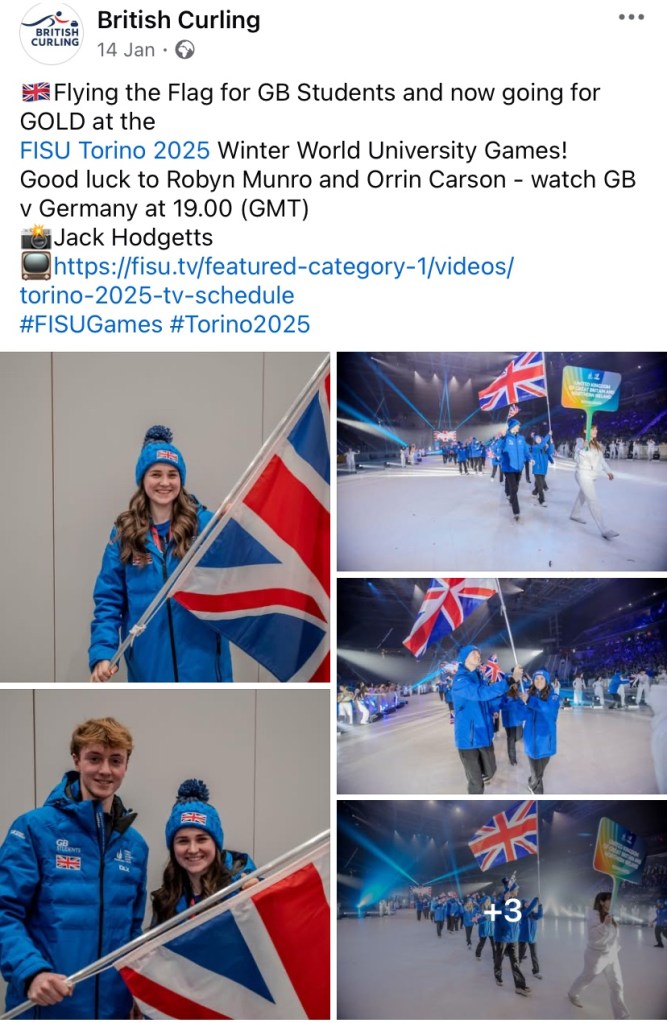The width and height of the screenshot is (667, 1023).
Task: View the +3 more photos tile
Action: (x=501, y=910)
